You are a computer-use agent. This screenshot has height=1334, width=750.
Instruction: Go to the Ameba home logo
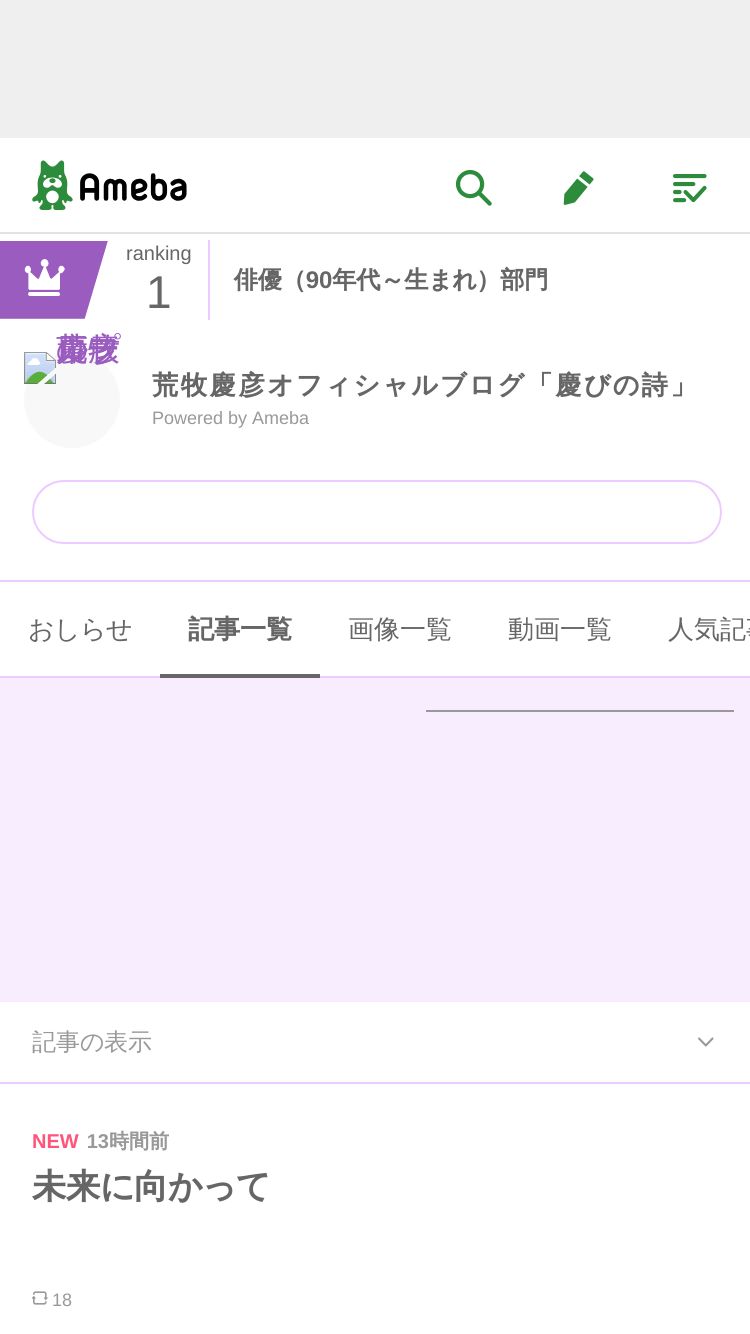[x=110, y=186]
